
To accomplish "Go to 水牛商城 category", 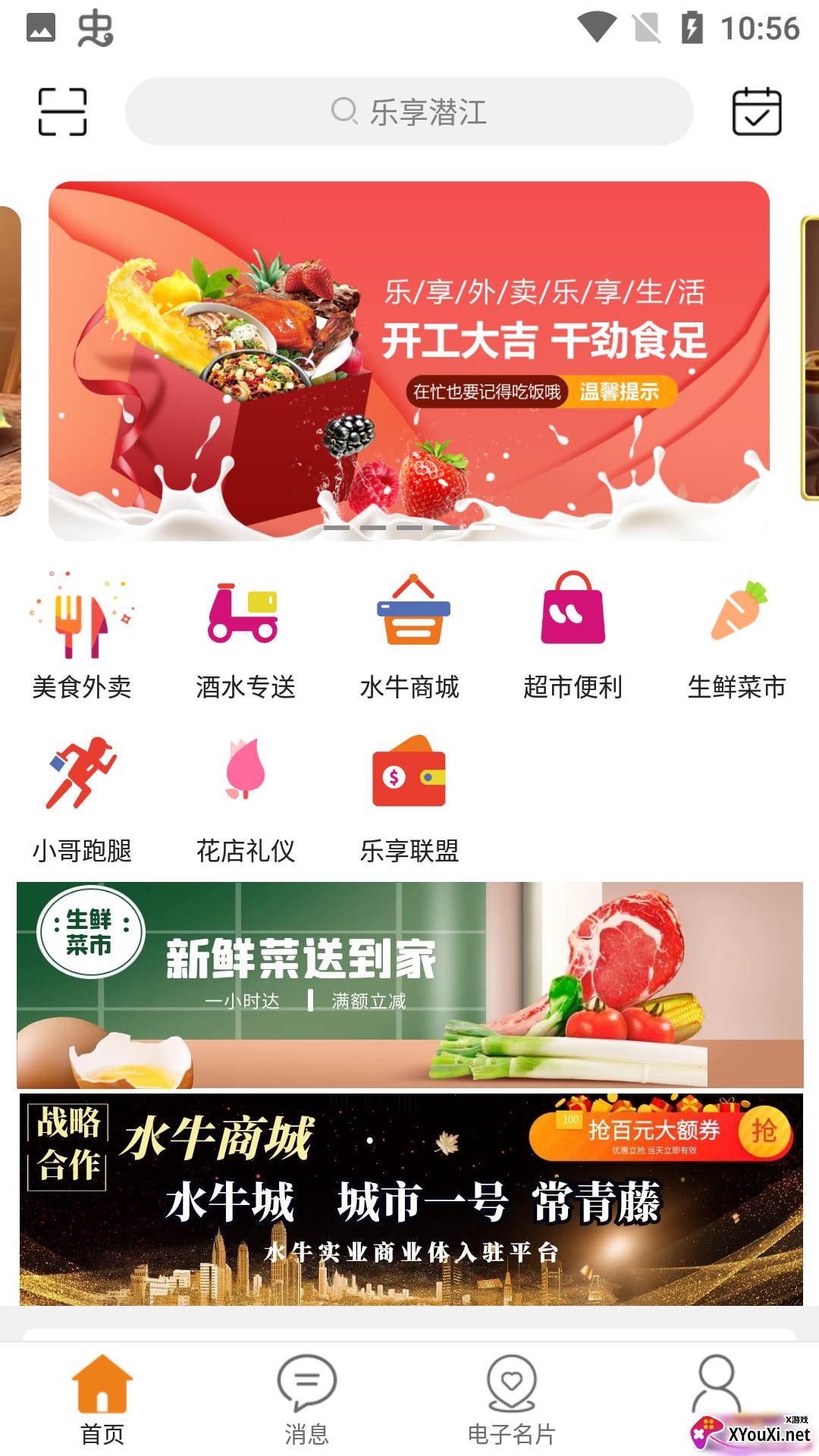I will pos(409,636).
